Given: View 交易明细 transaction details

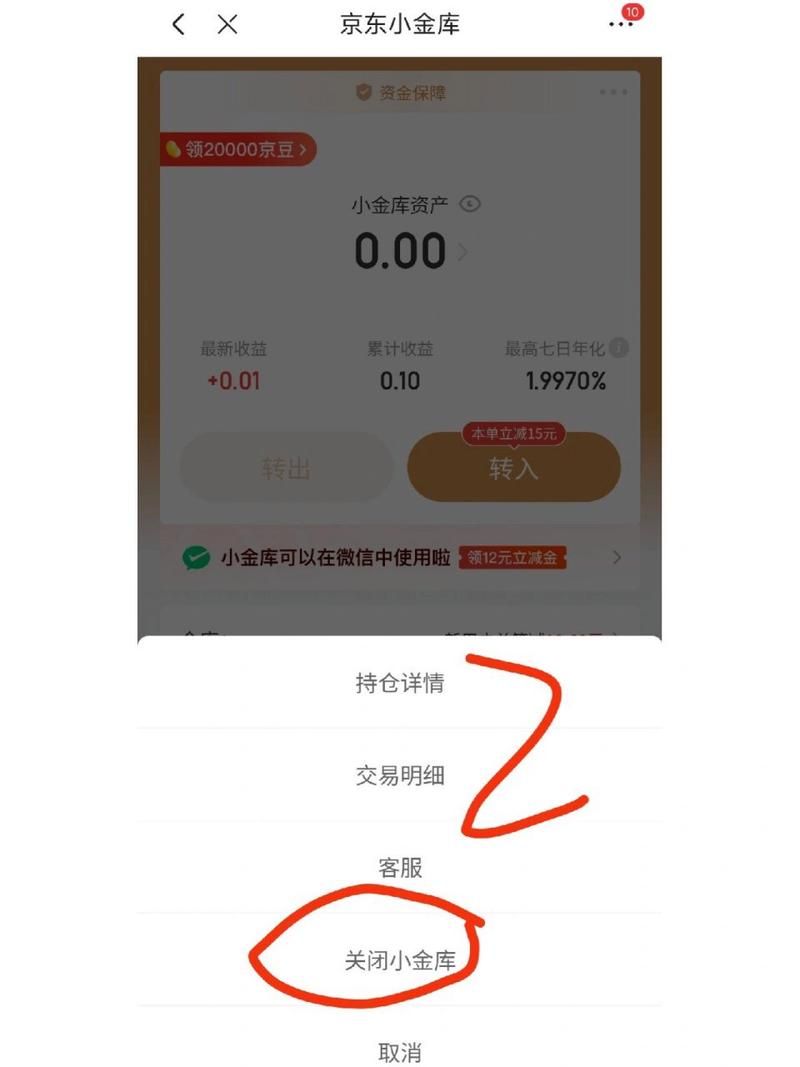Looking at the screenshot, I should tap(400, 775).
